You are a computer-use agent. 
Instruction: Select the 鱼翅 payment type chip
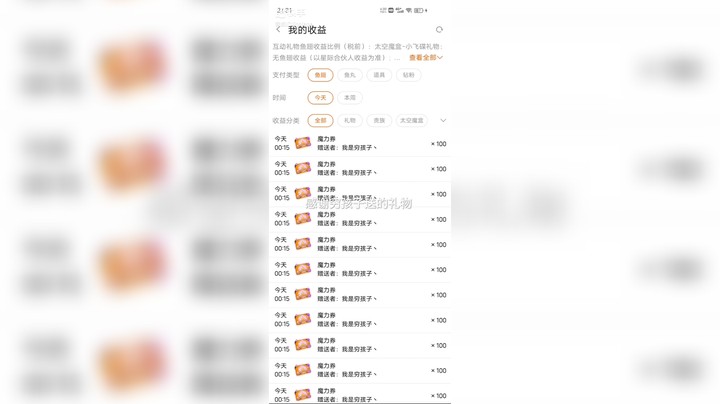(320, 75)
